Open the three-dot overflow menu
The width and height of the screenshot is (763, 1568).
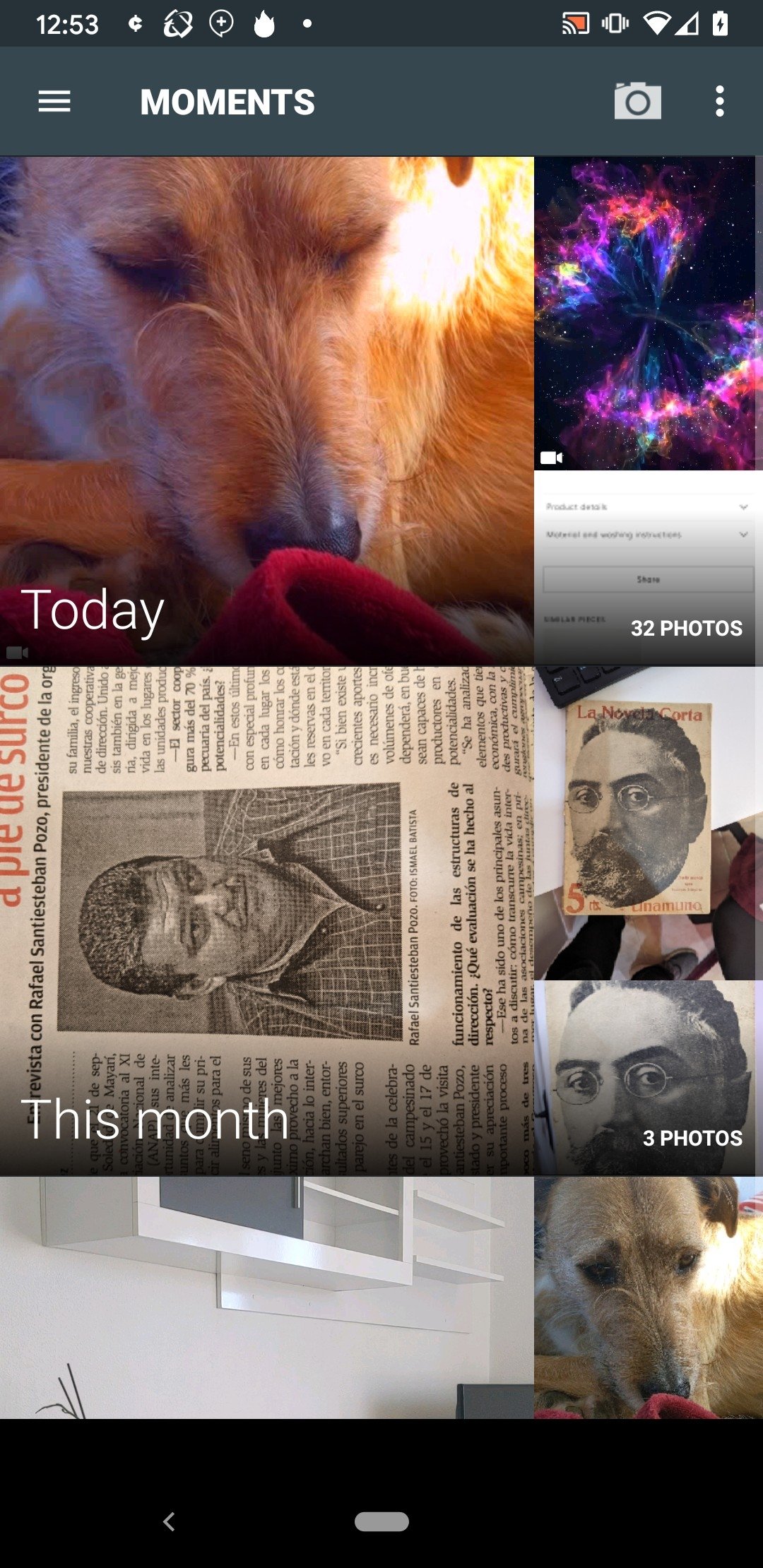point(719,101)
